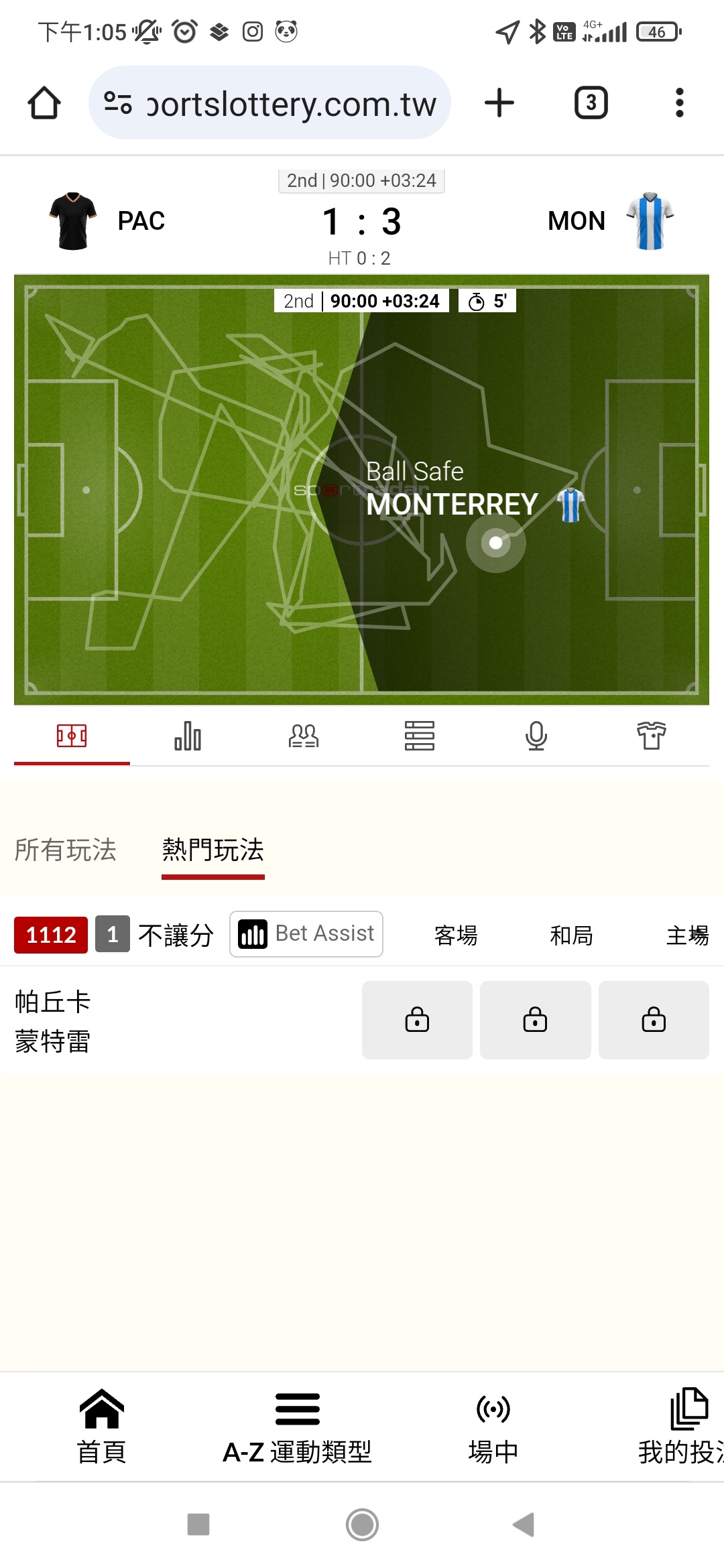Open the jersey lineups tab
Screen dimensions: 724x1568
pyautogui.click(x=652, y=736)
